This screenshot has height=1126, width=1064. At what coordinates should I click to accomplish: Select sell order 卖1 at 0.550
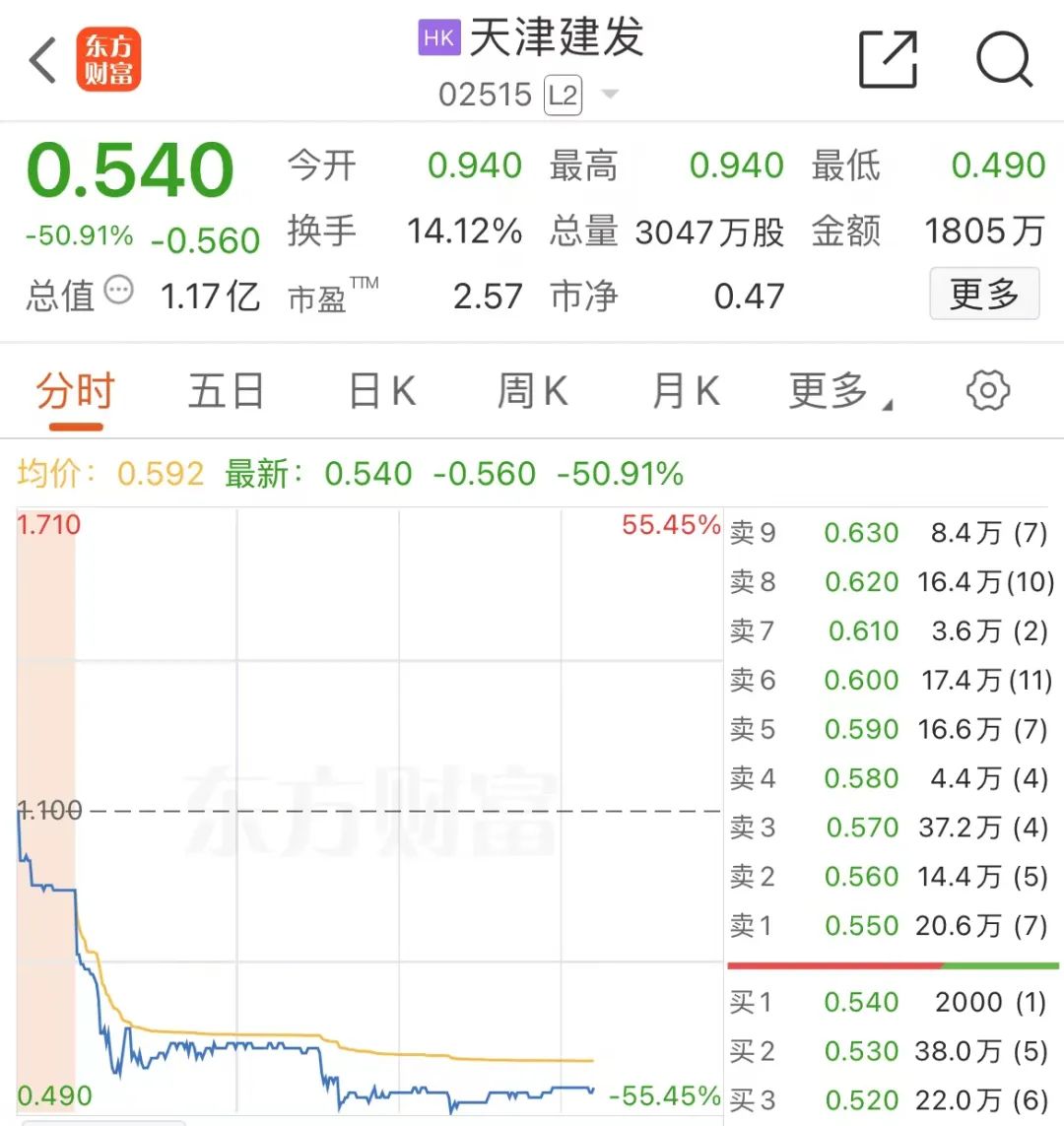(x=887, y=926)
